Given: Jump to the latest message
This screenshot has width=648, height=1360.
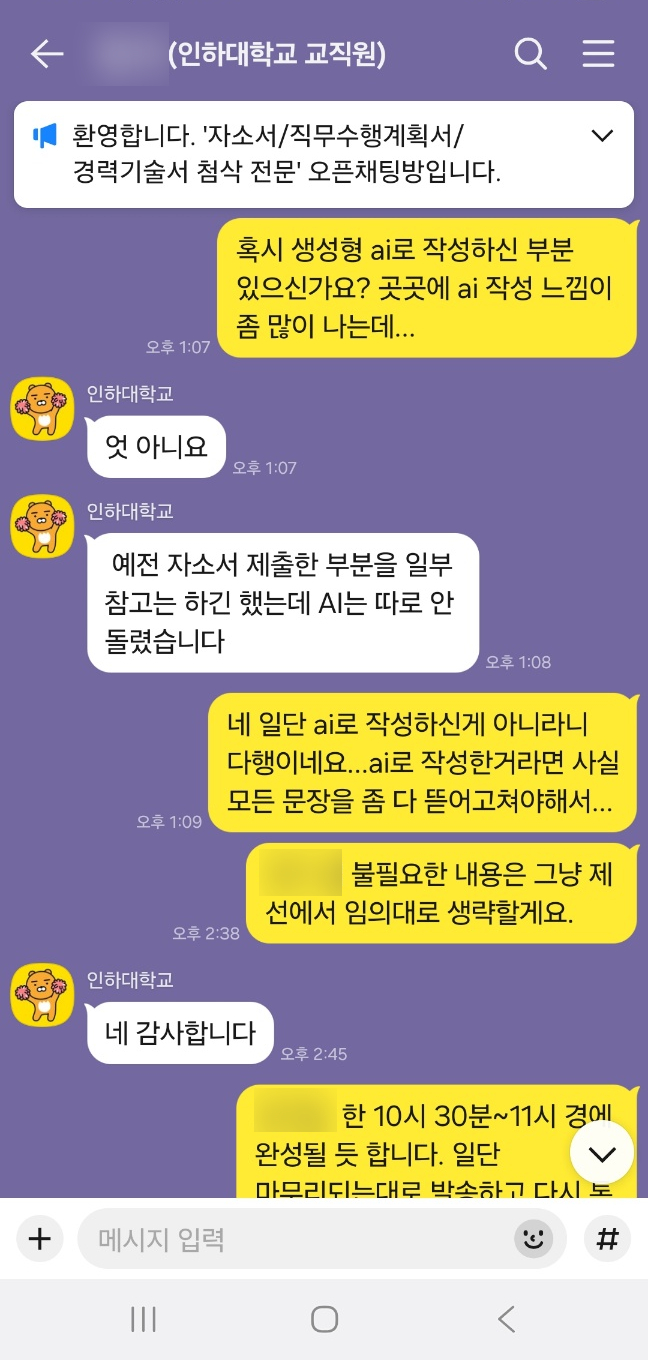Looking at the screenshot, I should [602, 1154].
